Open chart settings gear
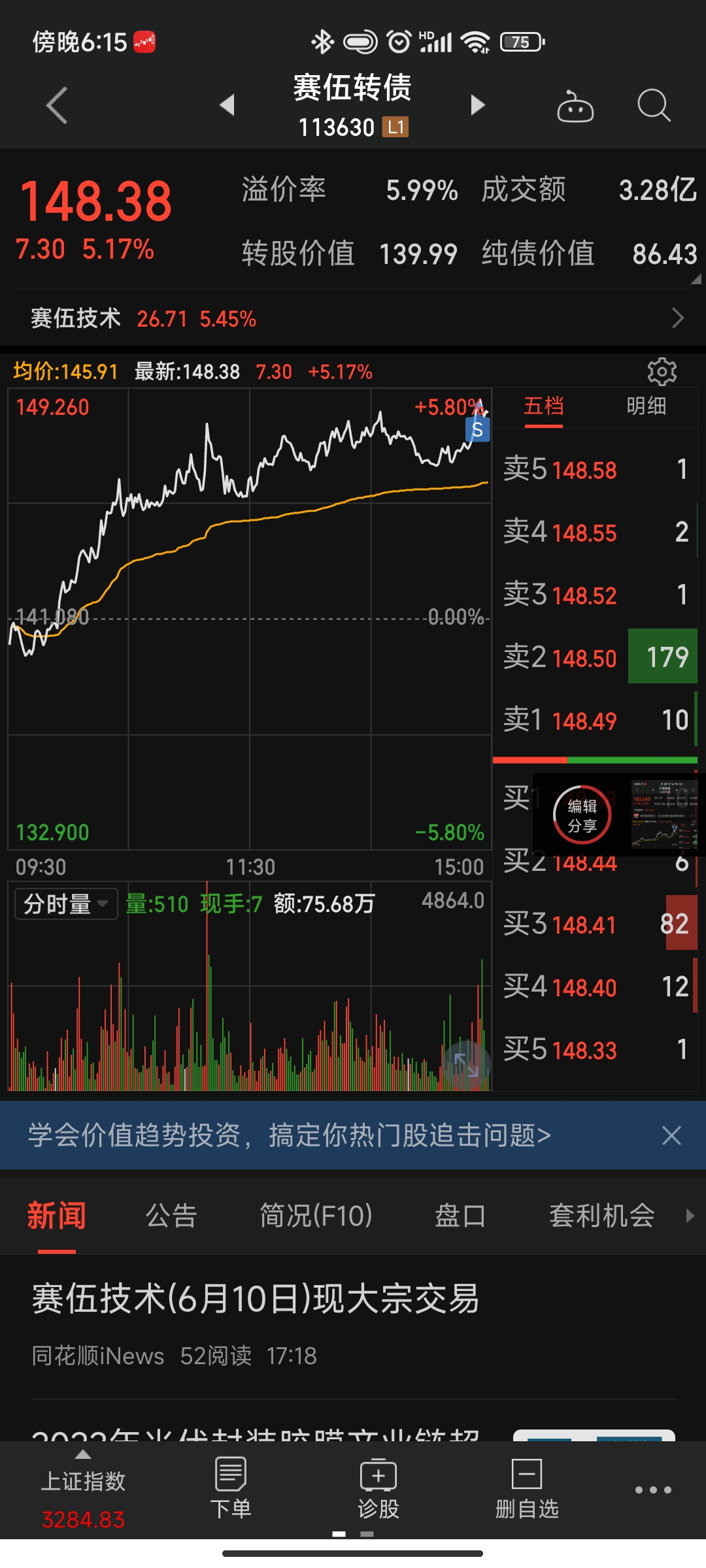 [662, 372]
